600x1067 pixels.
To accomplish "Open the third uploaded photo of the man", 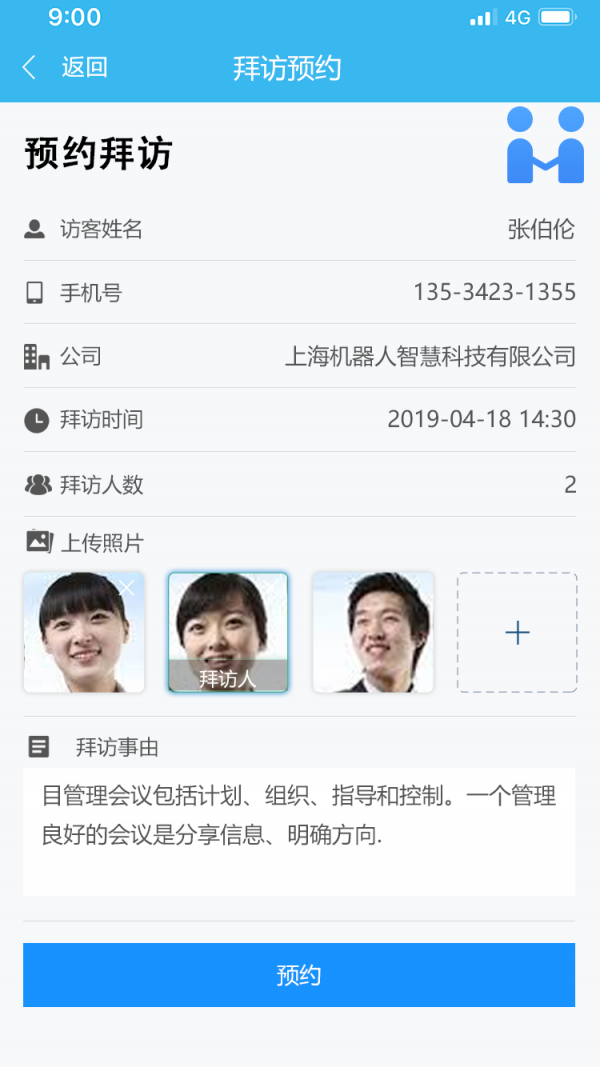I will coord(373,632).
